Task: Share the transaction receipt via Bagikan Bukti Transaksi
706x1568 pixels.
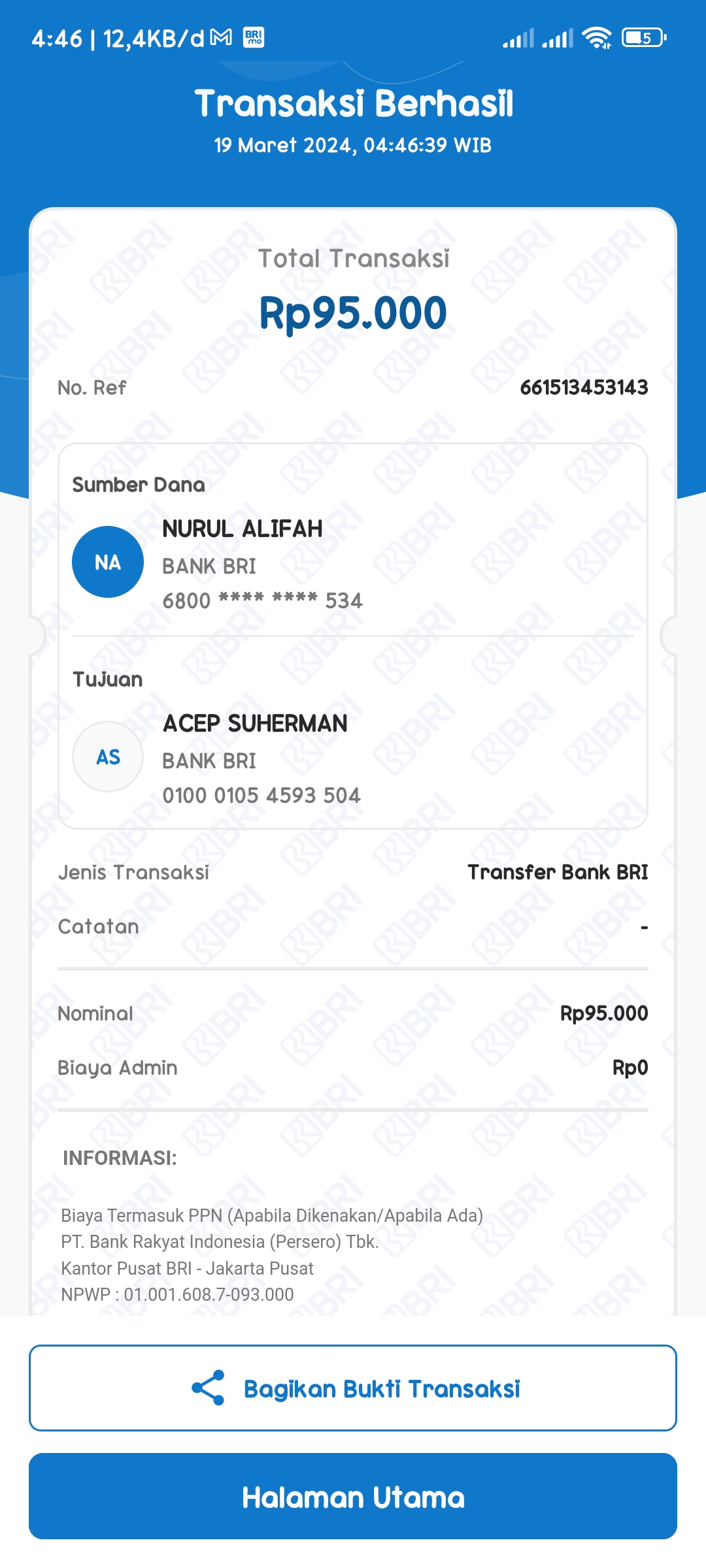Action: [353, 1388]
